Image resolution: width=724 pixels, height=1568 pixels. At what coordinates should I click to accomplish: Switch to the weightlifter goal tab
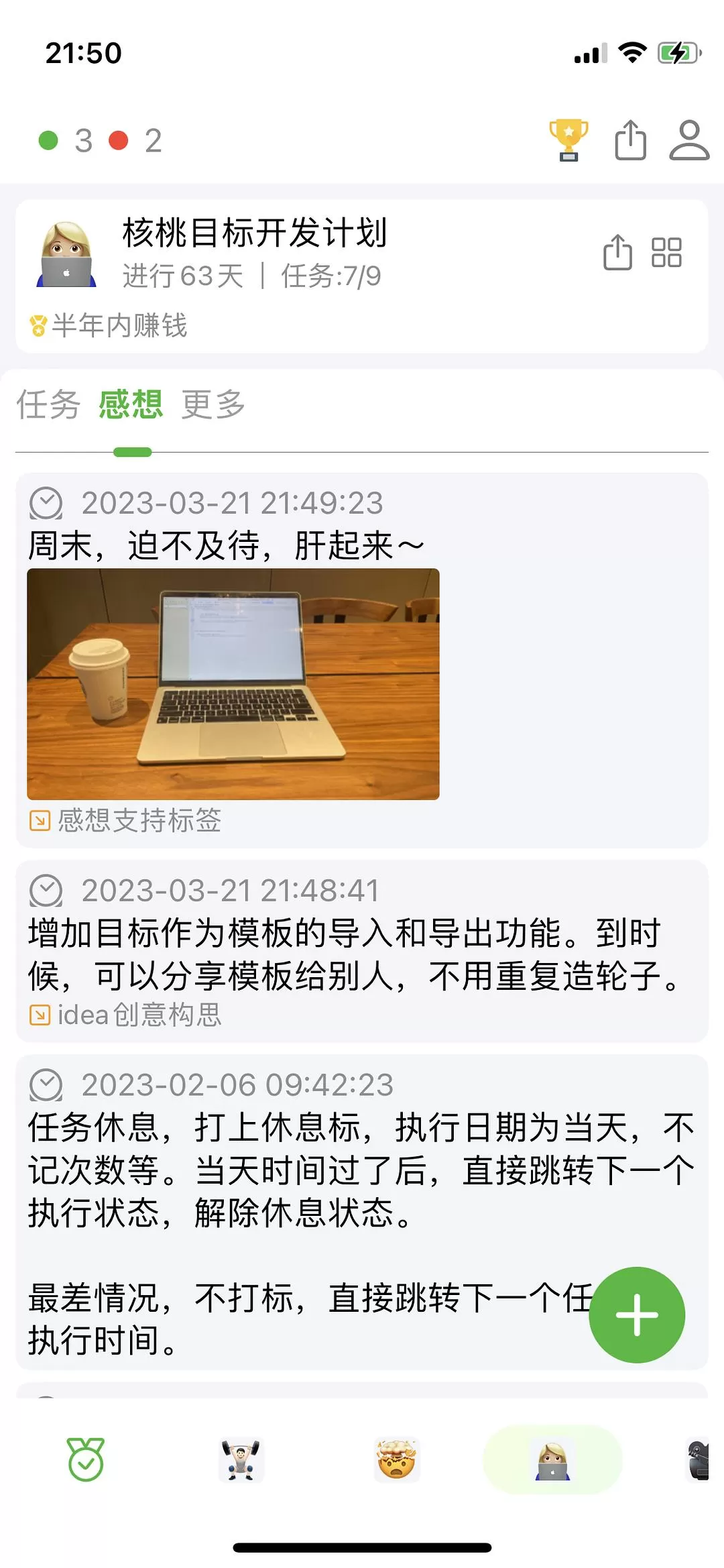(241, 1459)
